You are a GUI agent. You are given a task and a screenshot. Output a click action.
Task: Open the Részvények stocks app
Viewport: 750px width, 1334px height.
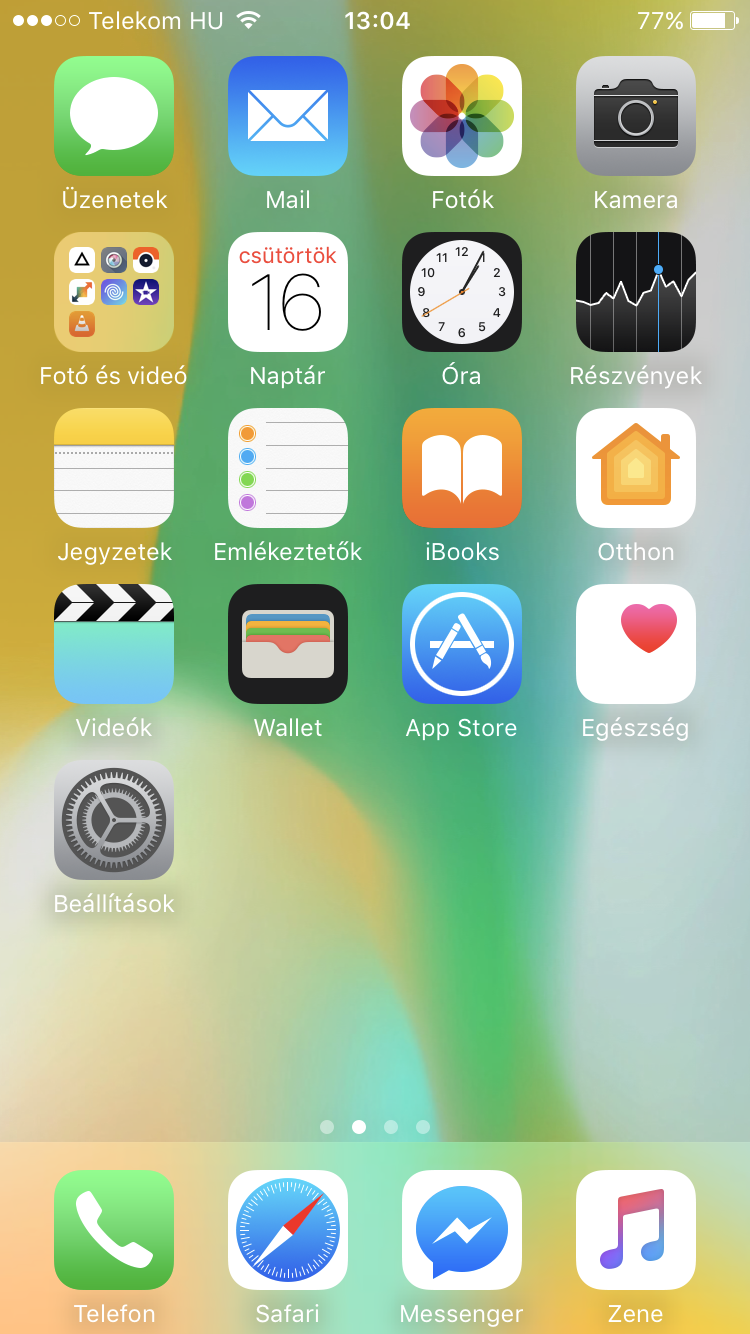pyautogui.click(x=636, y=292)
